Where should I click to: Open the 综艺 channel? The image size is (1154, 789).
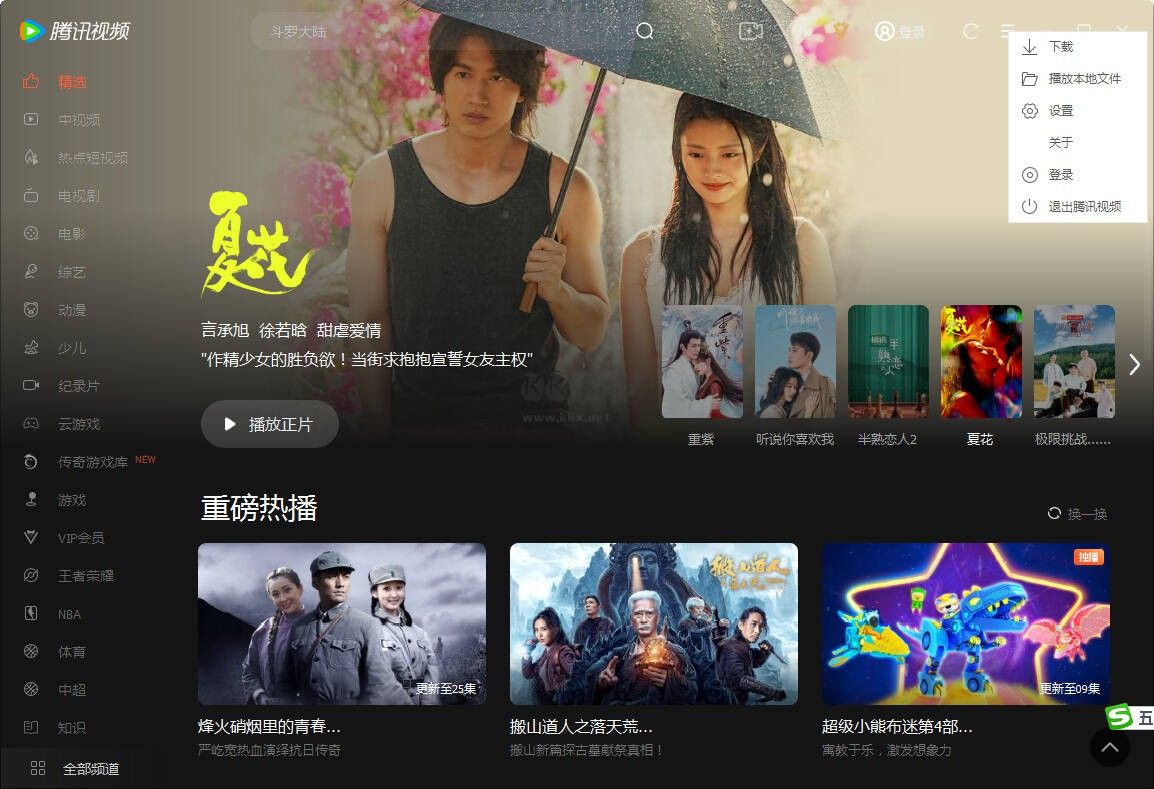tap(72, 272)
